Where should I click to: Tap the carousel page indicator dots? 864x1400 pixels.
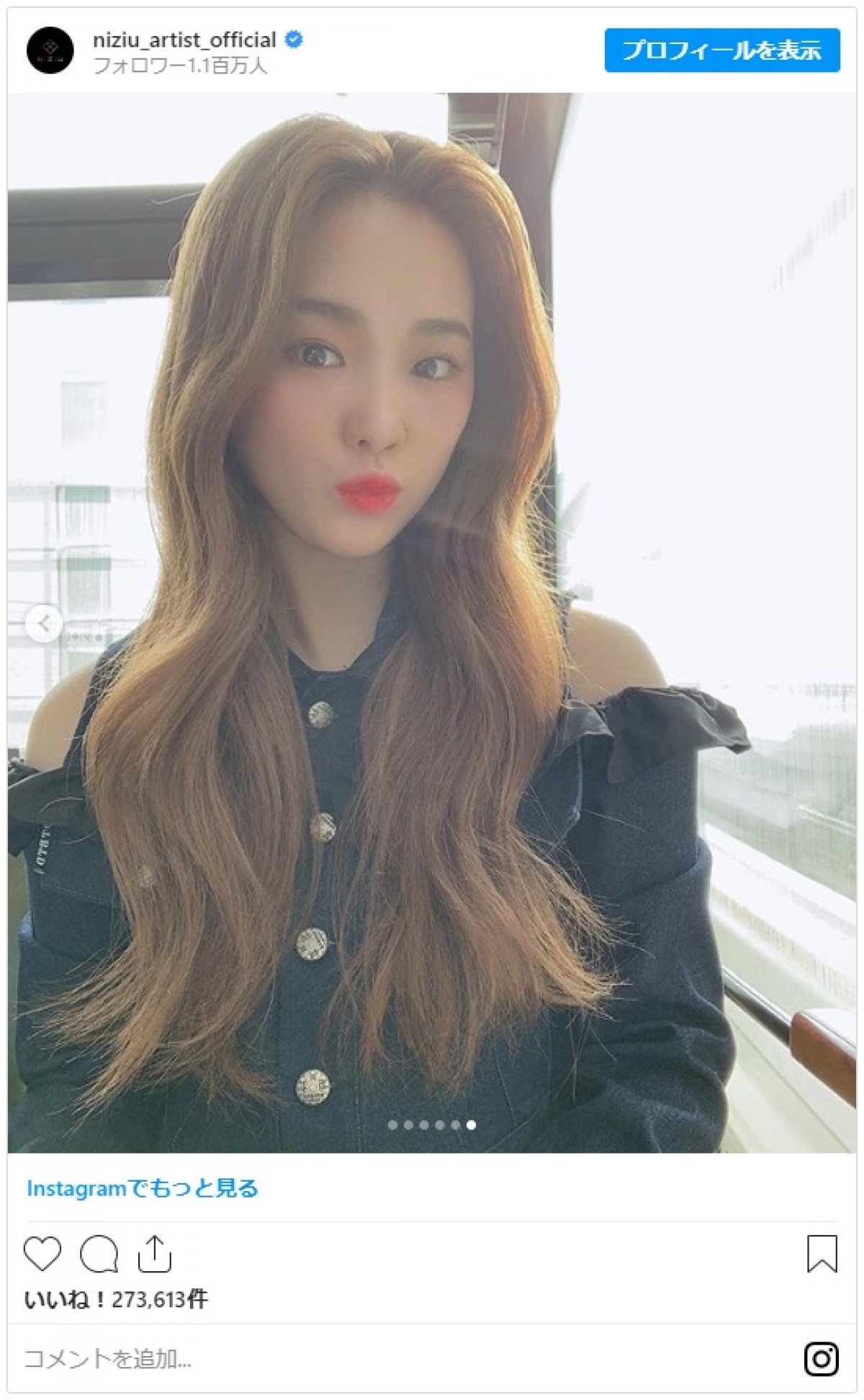coord(431,1124)
